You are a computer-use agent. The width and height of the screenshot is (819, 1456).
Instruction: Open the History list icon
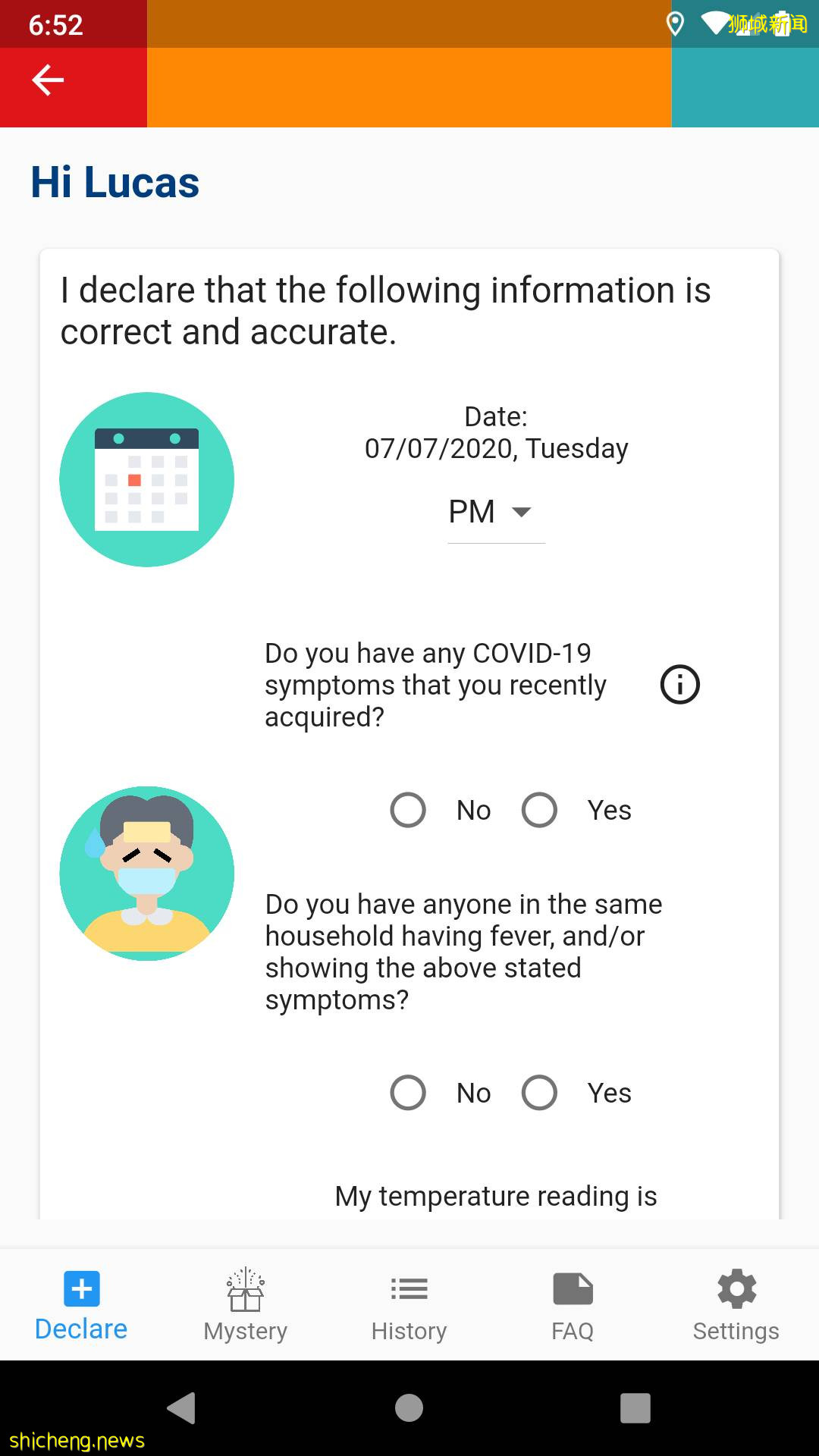(409, 1289)
